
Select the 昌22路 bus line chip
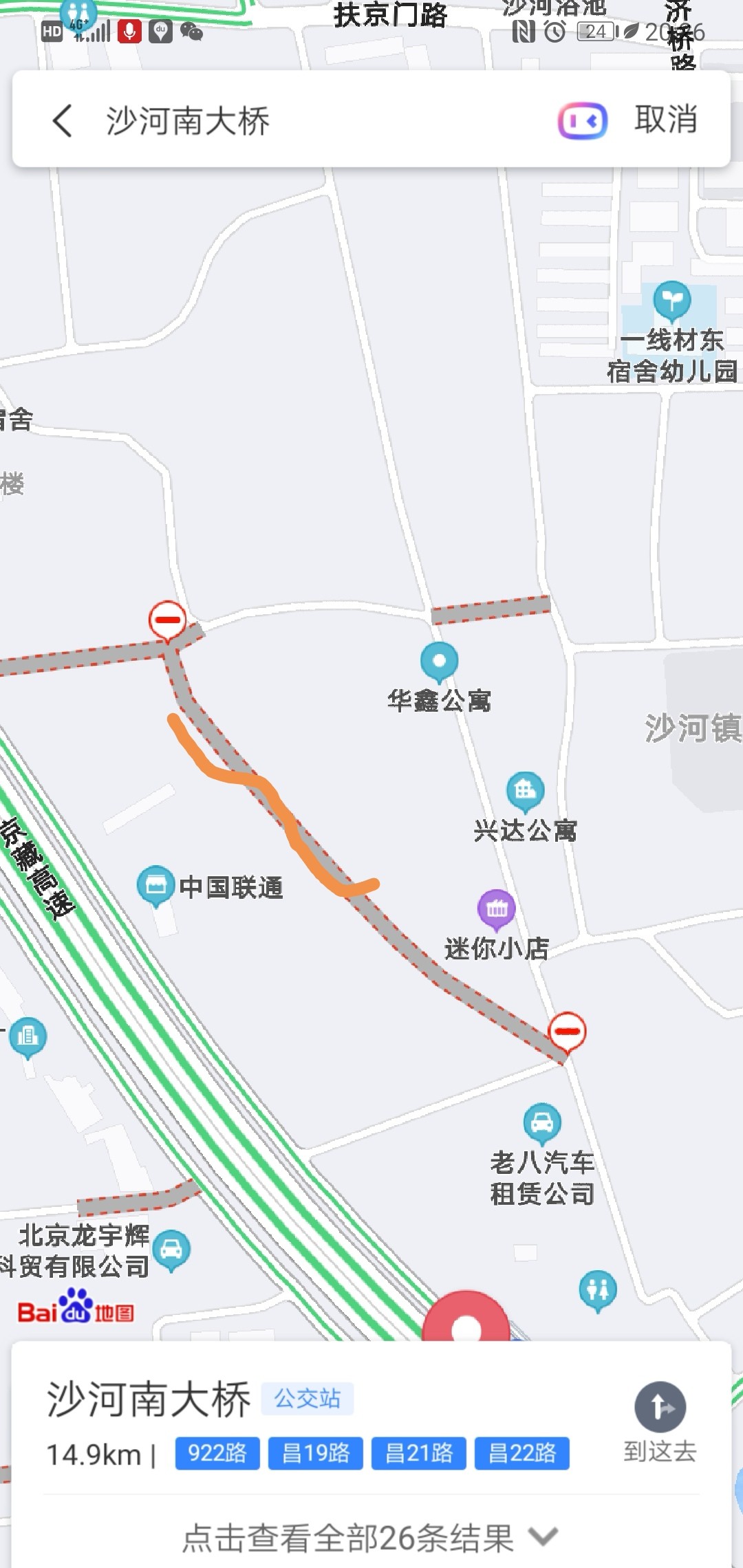(522, 1453)
